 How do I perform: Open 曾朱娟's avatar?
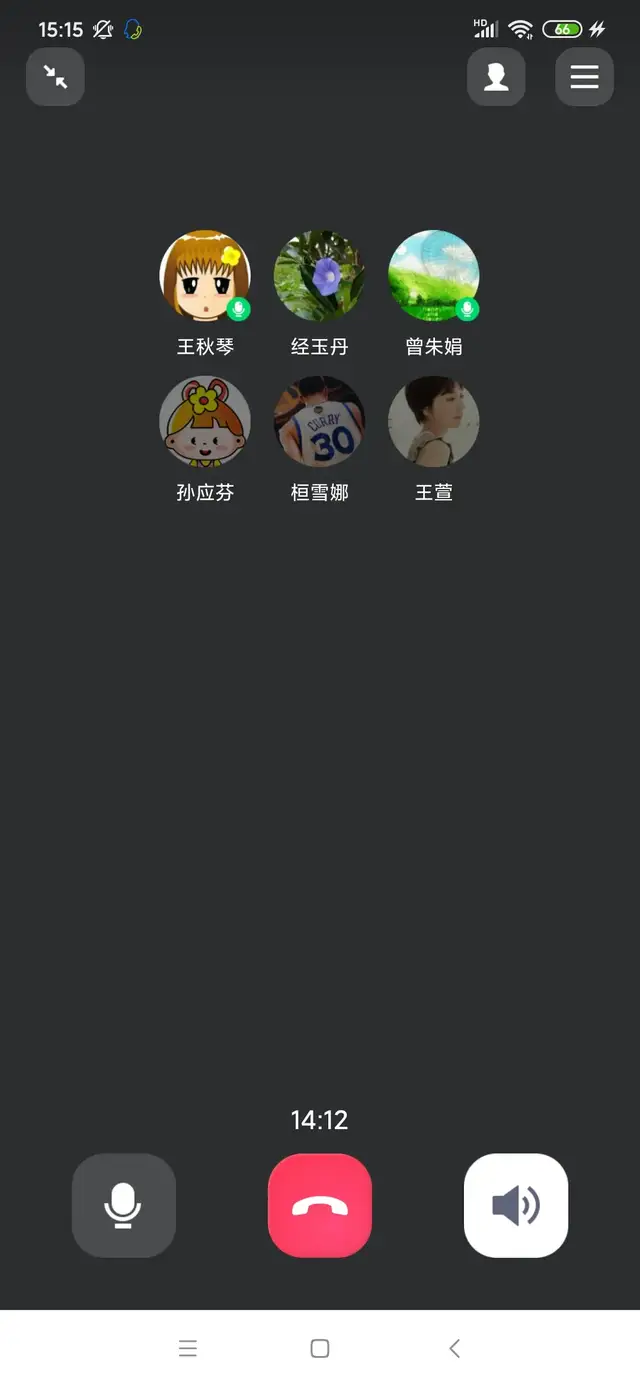(433, 277)
